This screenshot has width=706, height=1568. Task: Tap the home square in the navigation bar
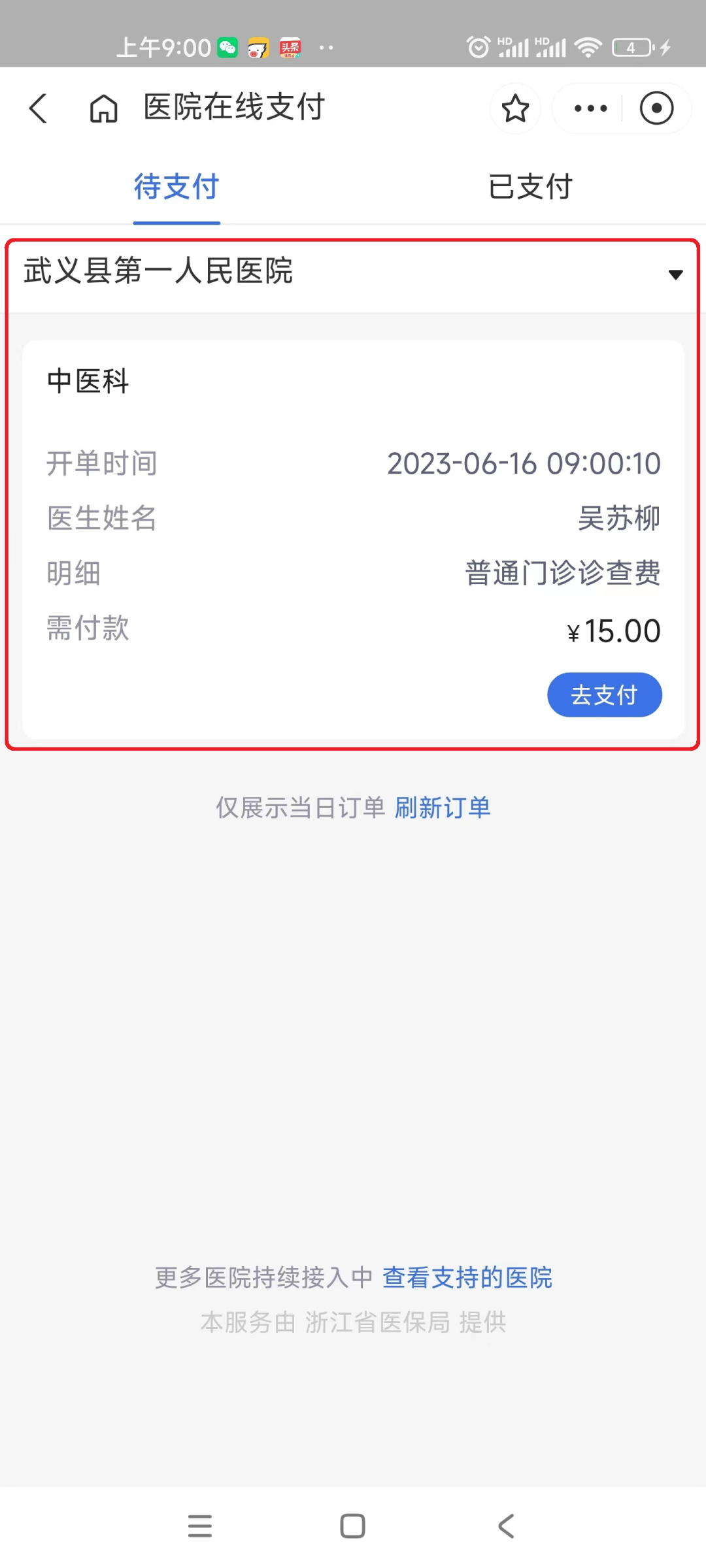pyautogui.click(x=352, y=1526)
